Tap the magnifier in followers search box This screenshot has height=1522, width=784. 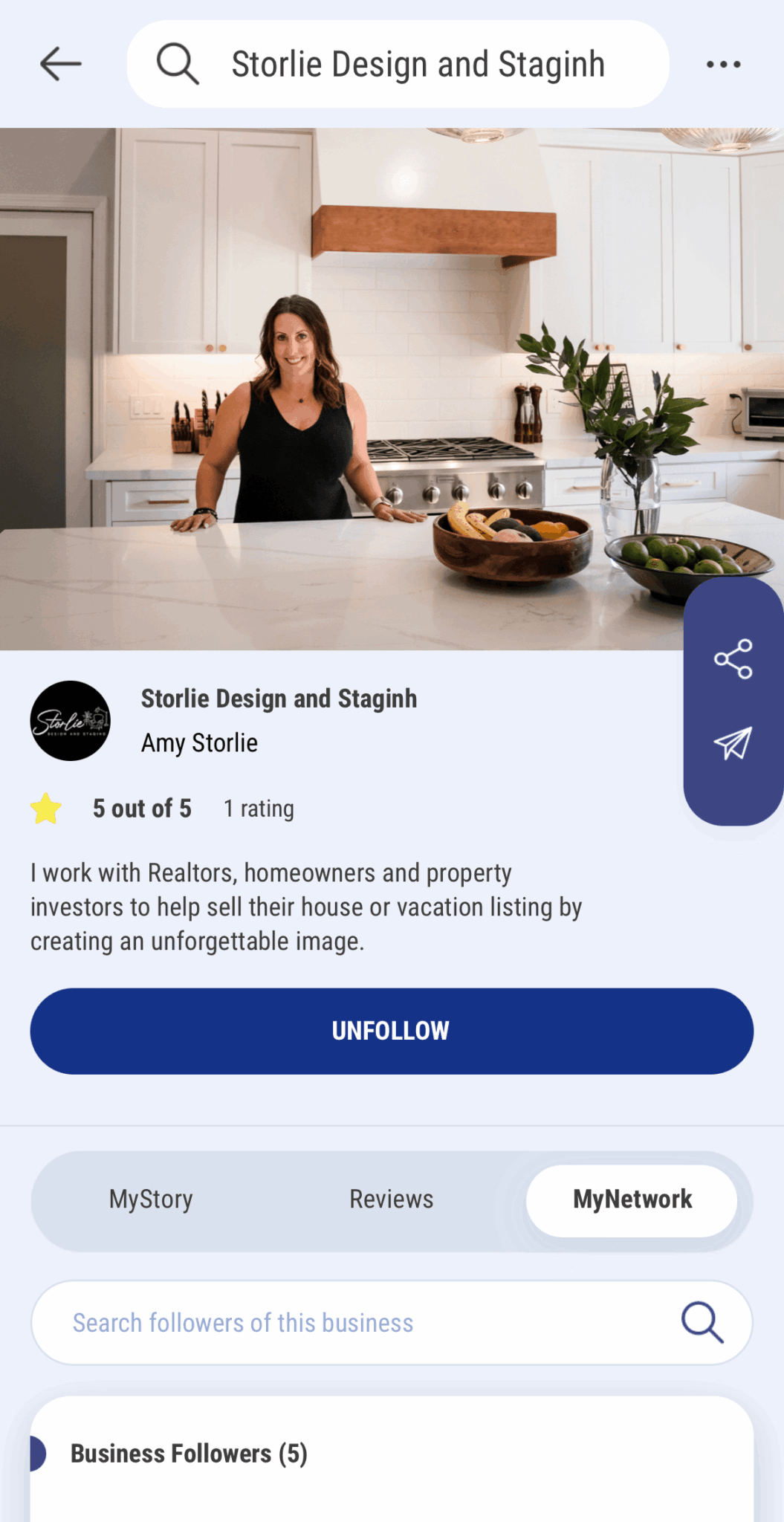(x=702, y=1322)
